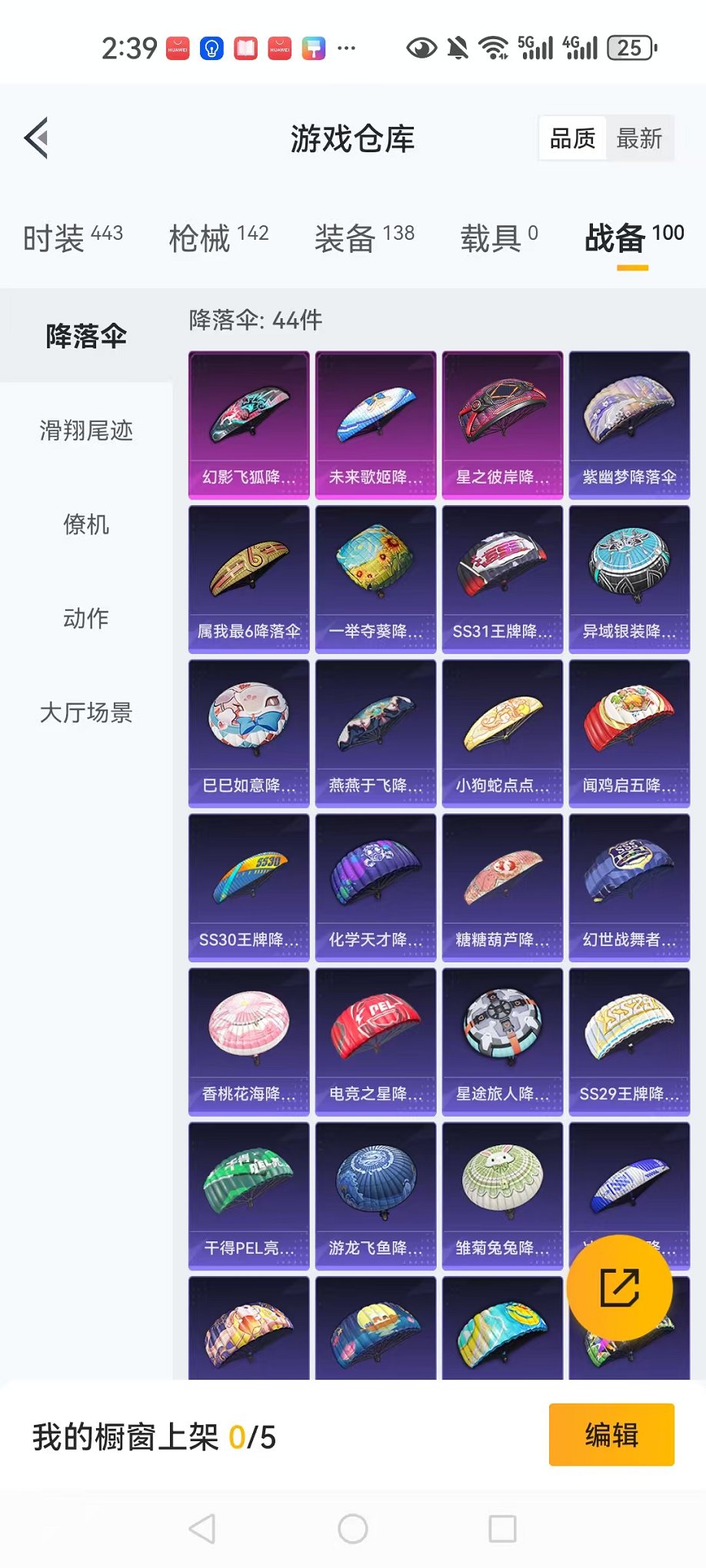The width and height of the screenshot is (706, 1568).
Task: Switch to the 载具 tab
Action: [498, 238]
